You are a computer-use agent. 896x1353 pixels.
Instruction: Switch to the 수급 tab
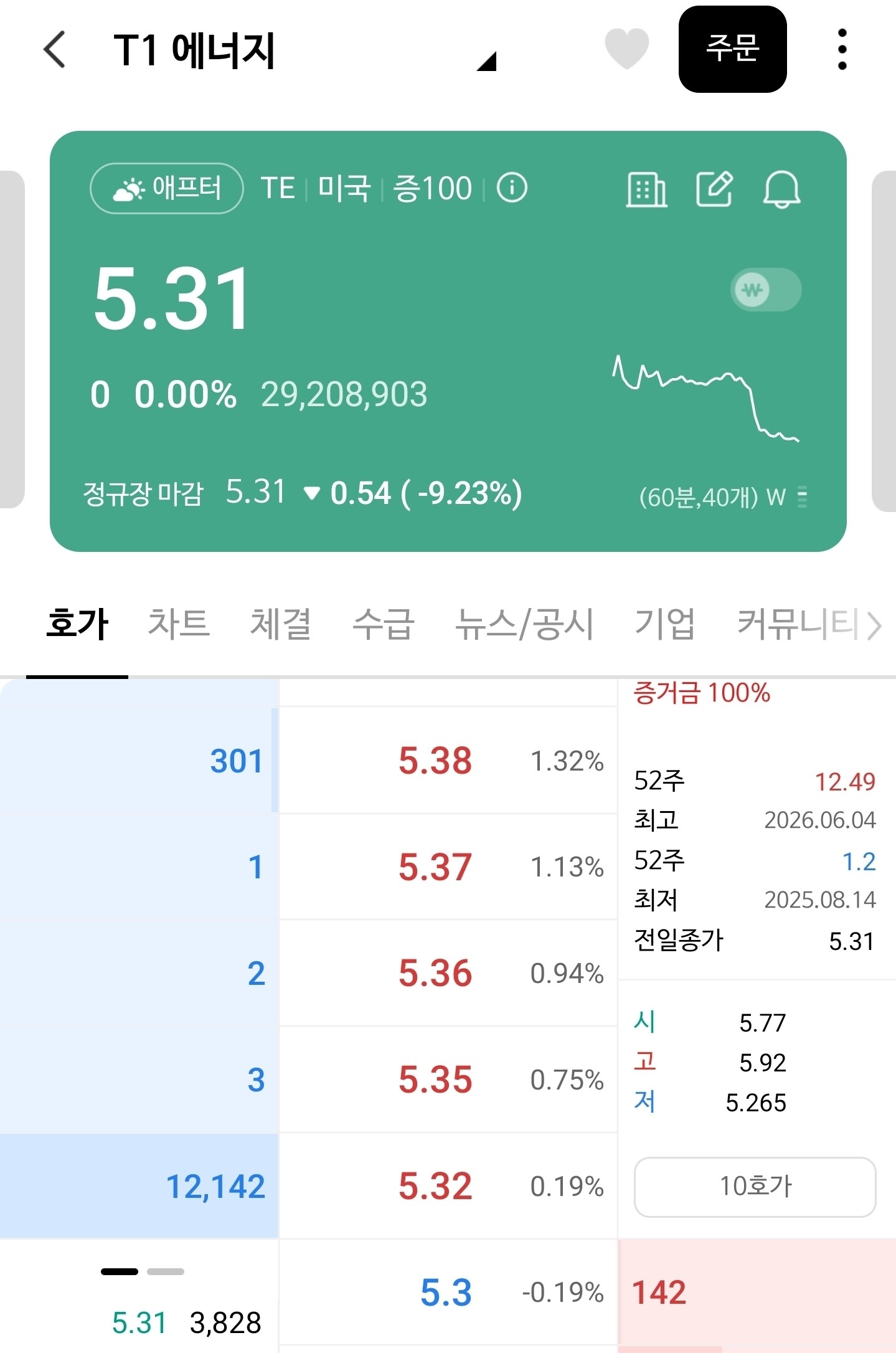[383, 624]
